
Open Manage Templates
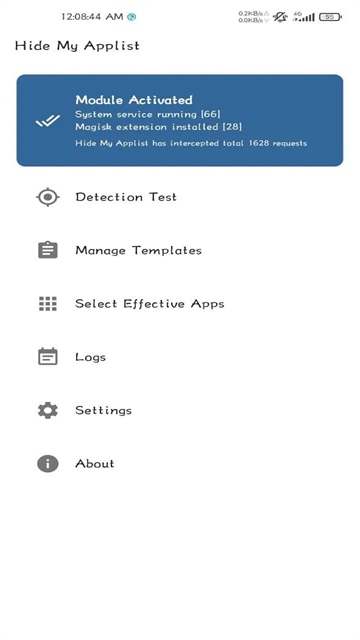[x=180, y=250]
